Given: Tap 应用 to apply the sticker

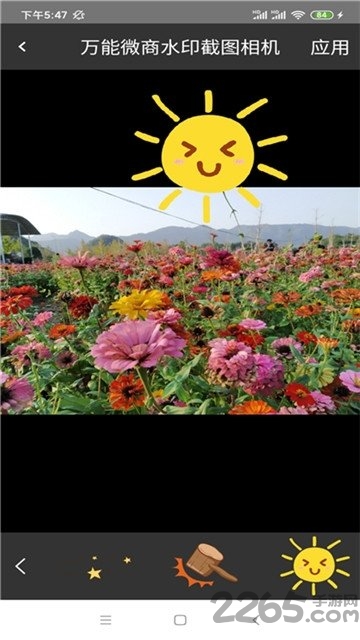Looking at the screenshot, I should (x=329, y=47).
